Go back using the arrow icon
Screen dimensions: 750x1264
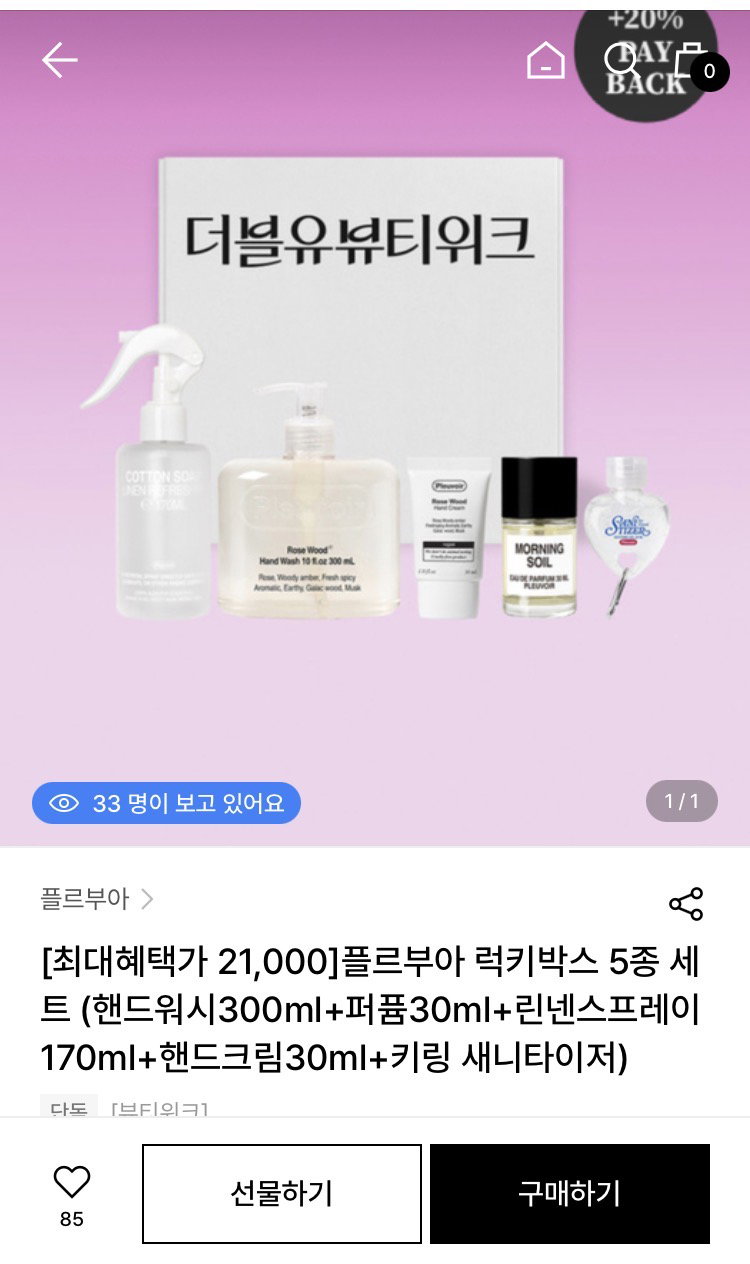[x=59, y=61]
